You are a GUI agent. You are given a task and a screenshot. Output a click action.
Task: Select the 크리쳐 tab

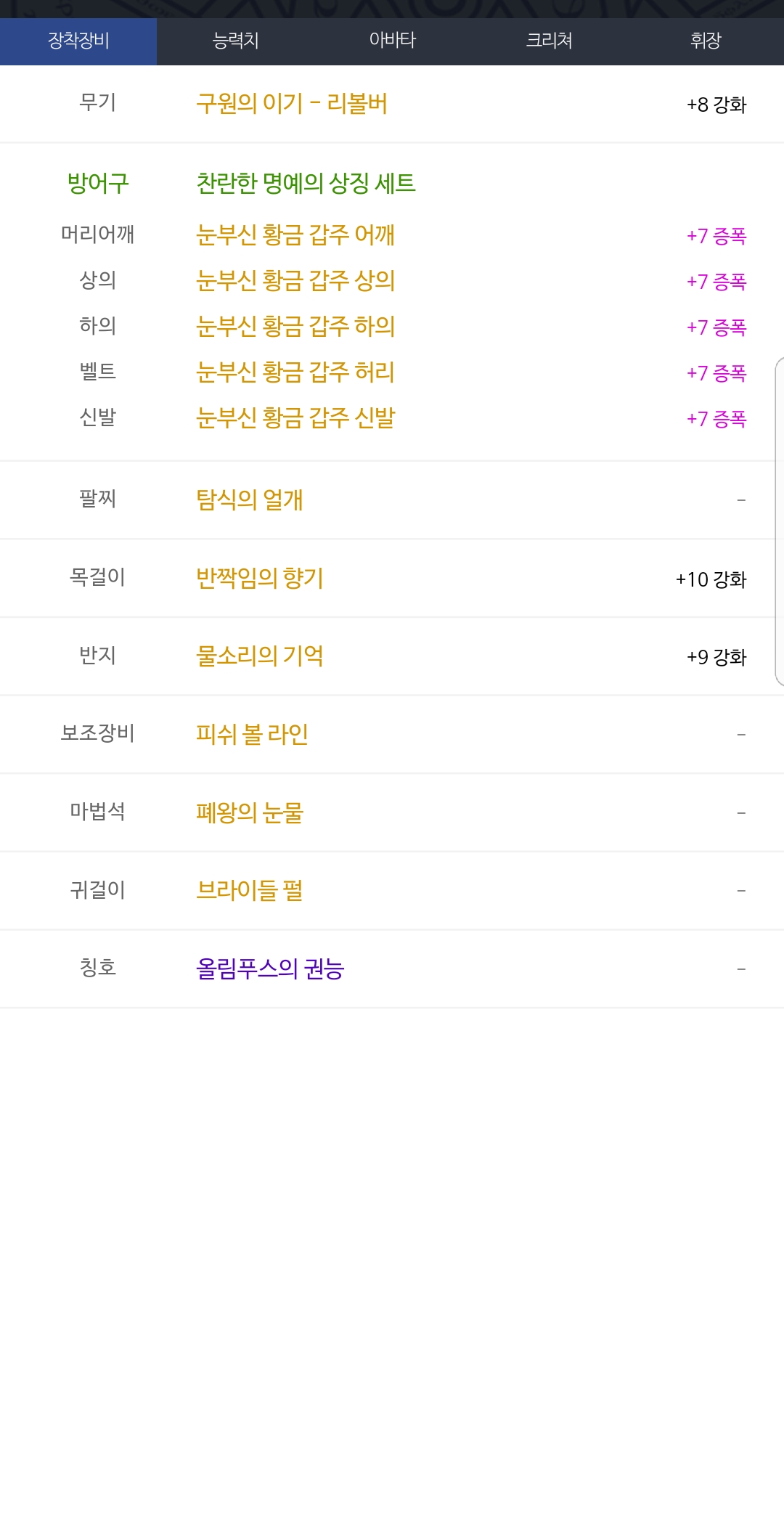(549, 41)
